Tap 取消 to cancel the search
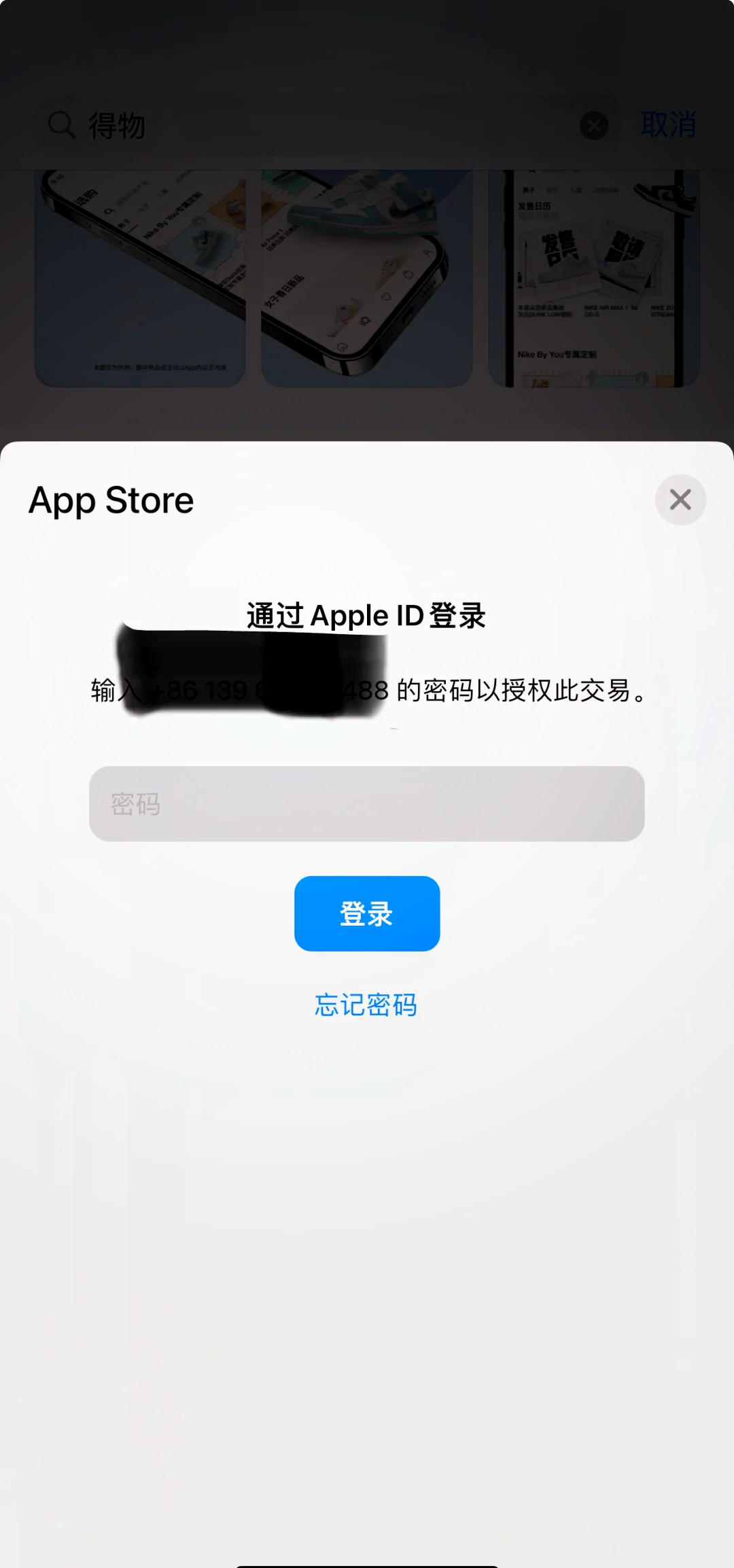Screen dimensions: 734x1568 pyautogui.click(x=668, y=124)
